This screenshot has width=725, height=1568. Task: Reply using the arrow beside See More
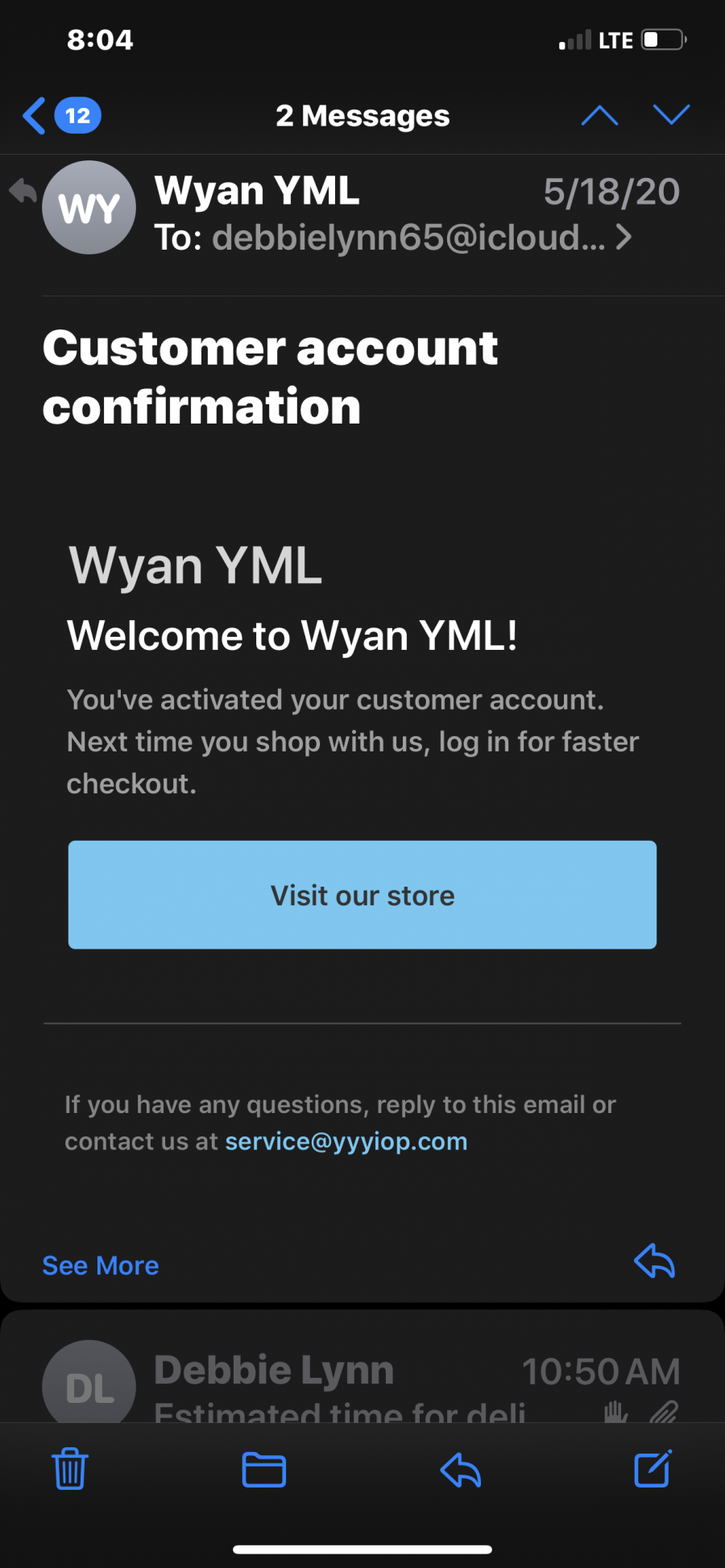654,1261
